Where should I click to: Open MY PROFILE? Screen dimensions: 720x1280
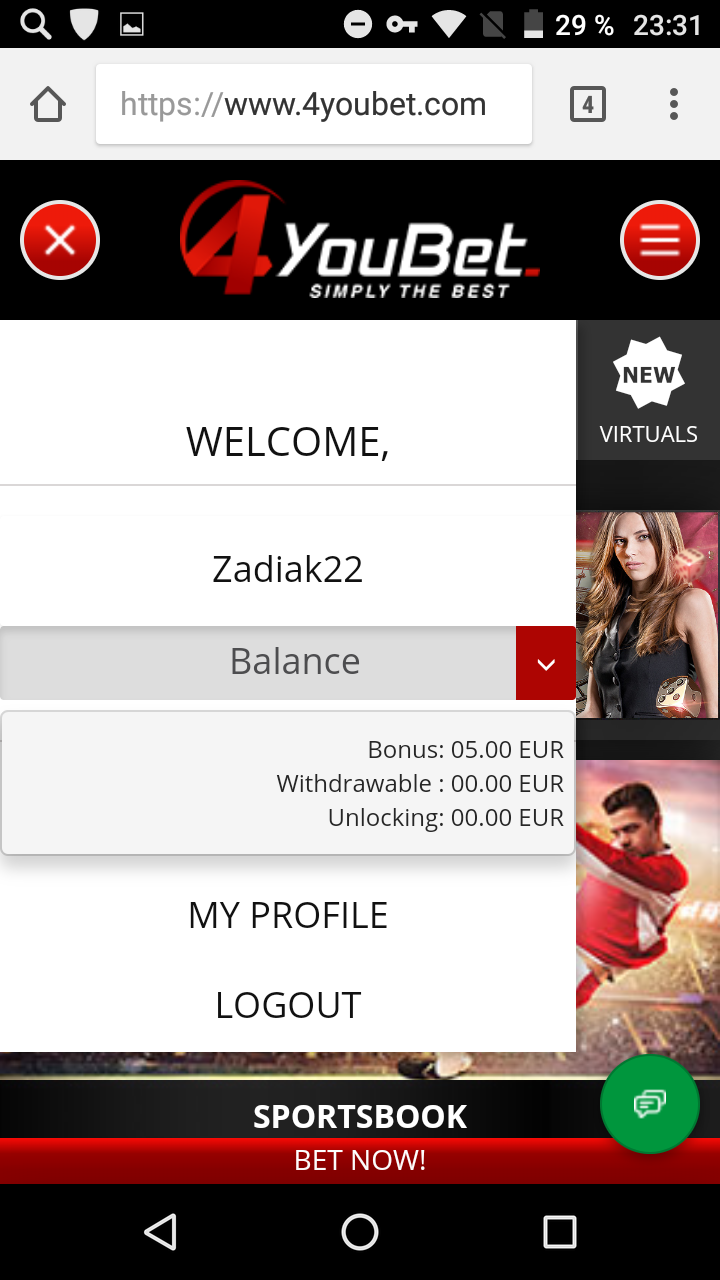click(288, 915)
